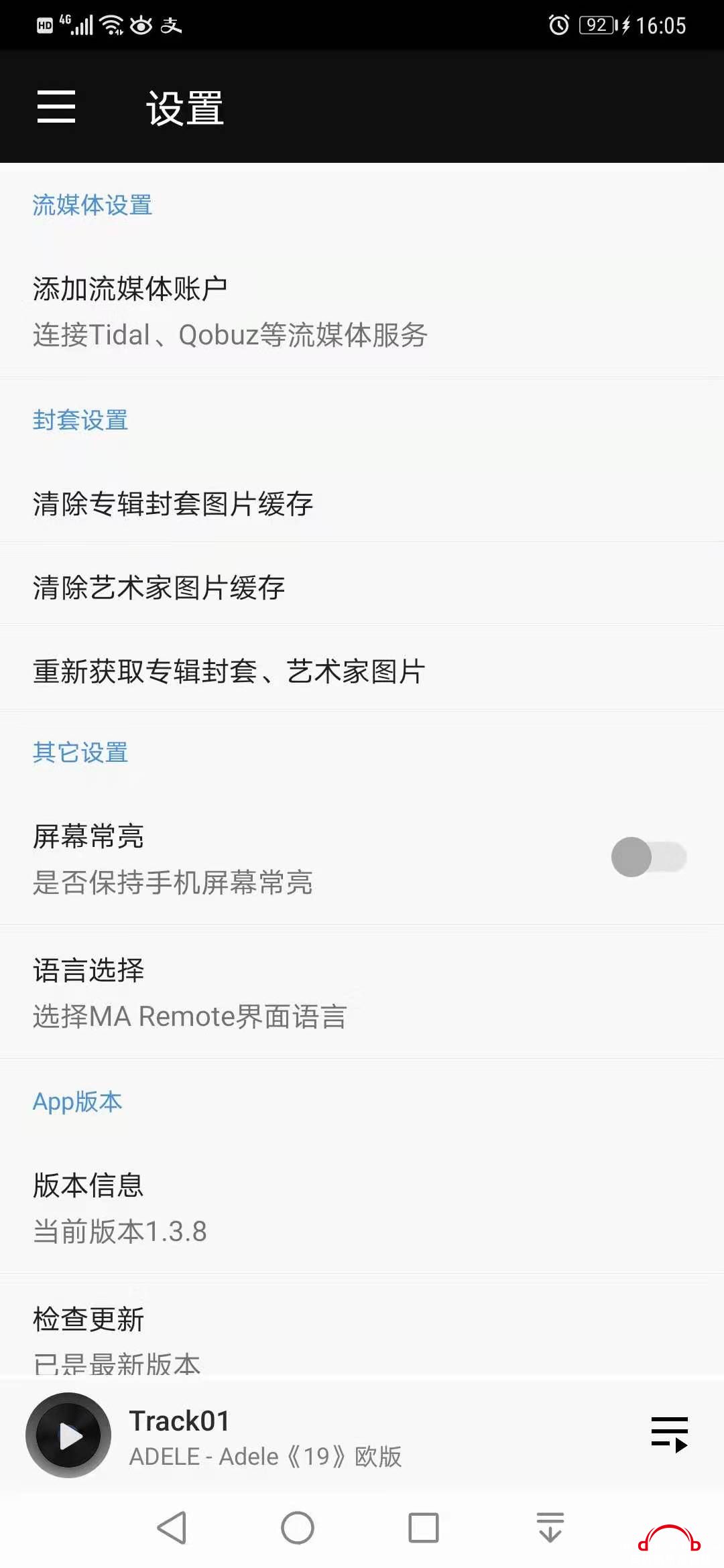Play Track01 with the play button
Viewport: 724px width, 1568px height.
[x=68, y=1435]
